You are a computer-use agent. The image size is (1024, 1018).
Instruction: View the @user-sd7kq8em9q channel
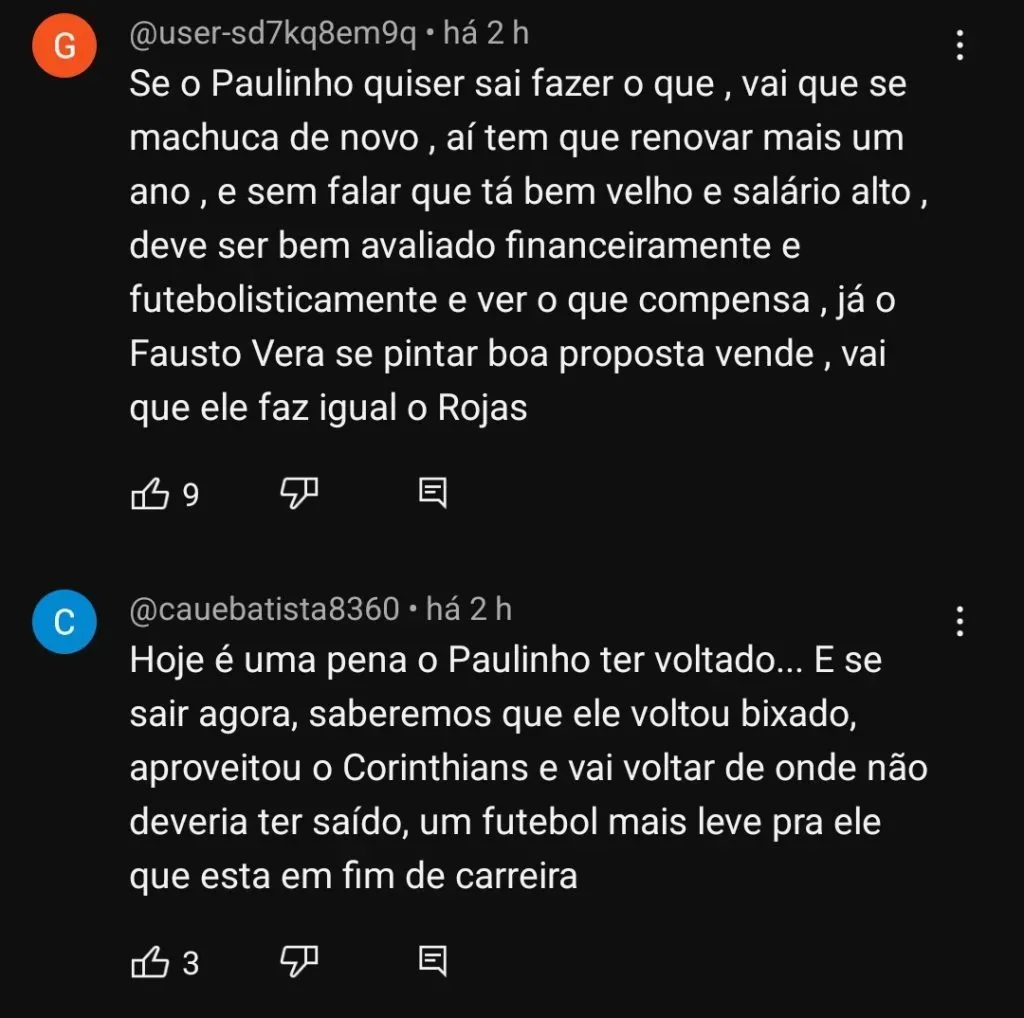(272, 34)
